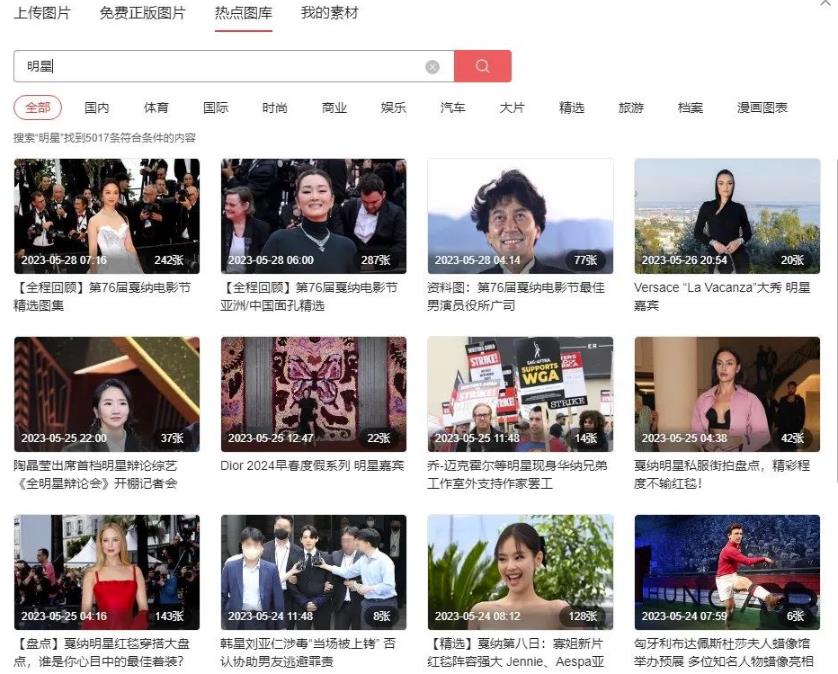Screen dimensions: 838x674
Task: Tap the search field containing 明星
Action: coord(220,66)
